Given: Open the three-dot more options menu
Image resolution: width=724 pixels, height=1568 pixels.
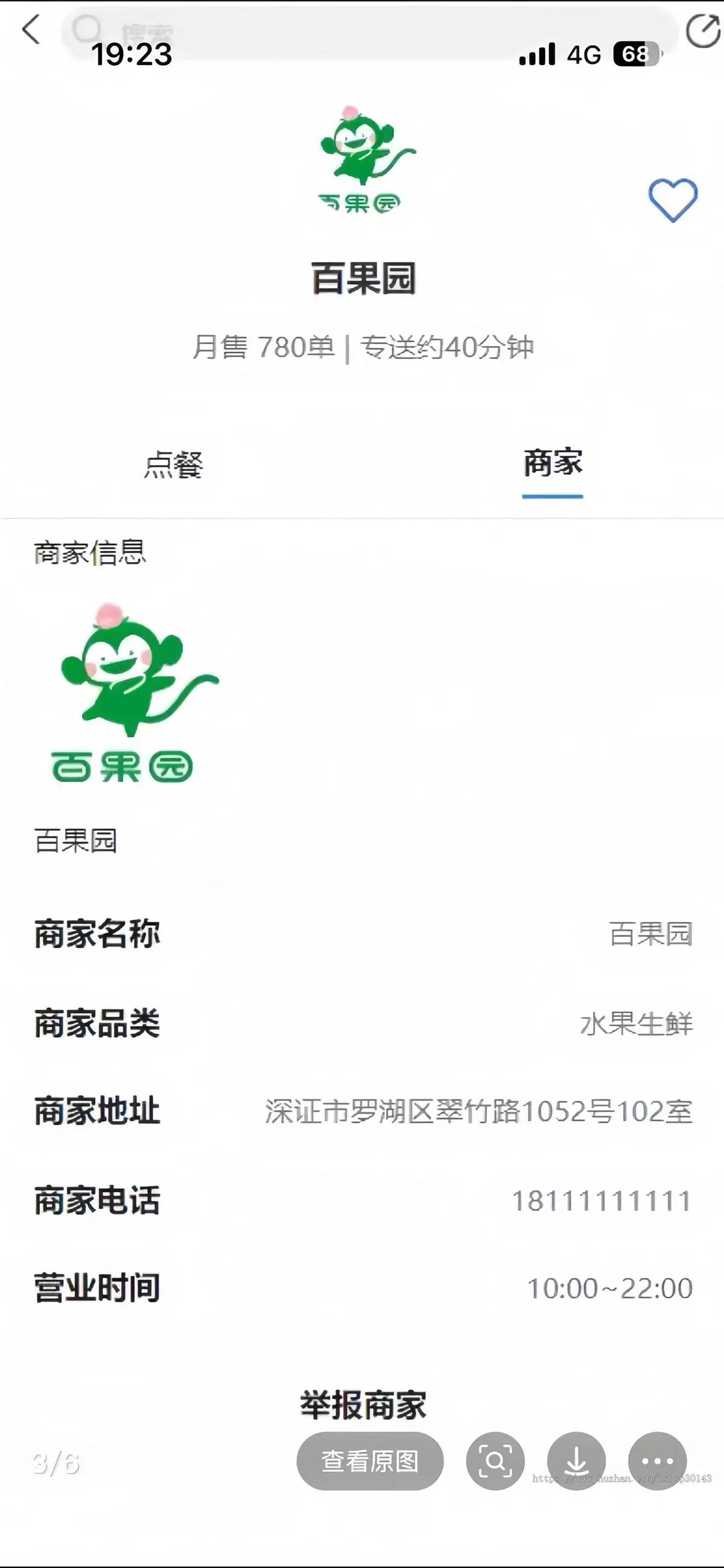Looking at the screenshot, I should coord(657,1461).
